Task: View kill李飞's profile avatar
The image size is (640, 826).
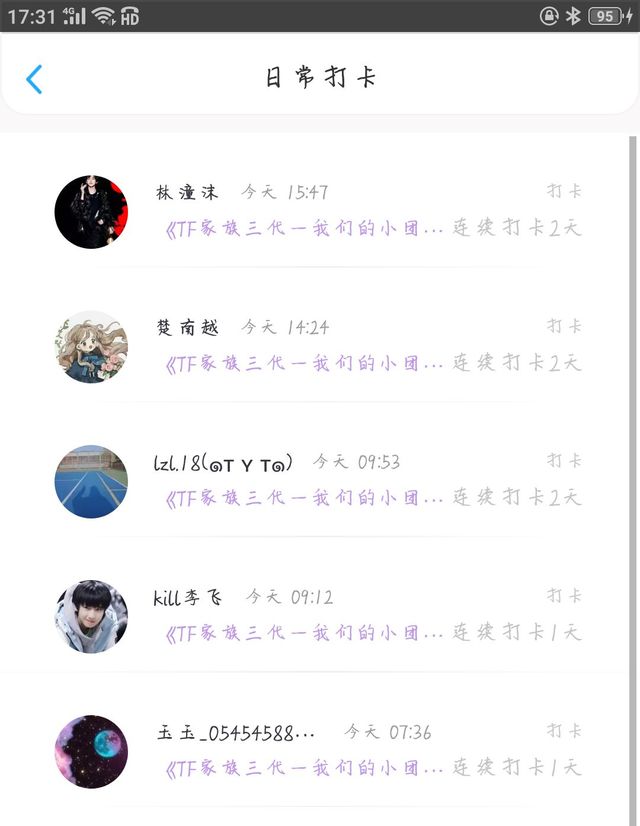Action: coord(91,616)
